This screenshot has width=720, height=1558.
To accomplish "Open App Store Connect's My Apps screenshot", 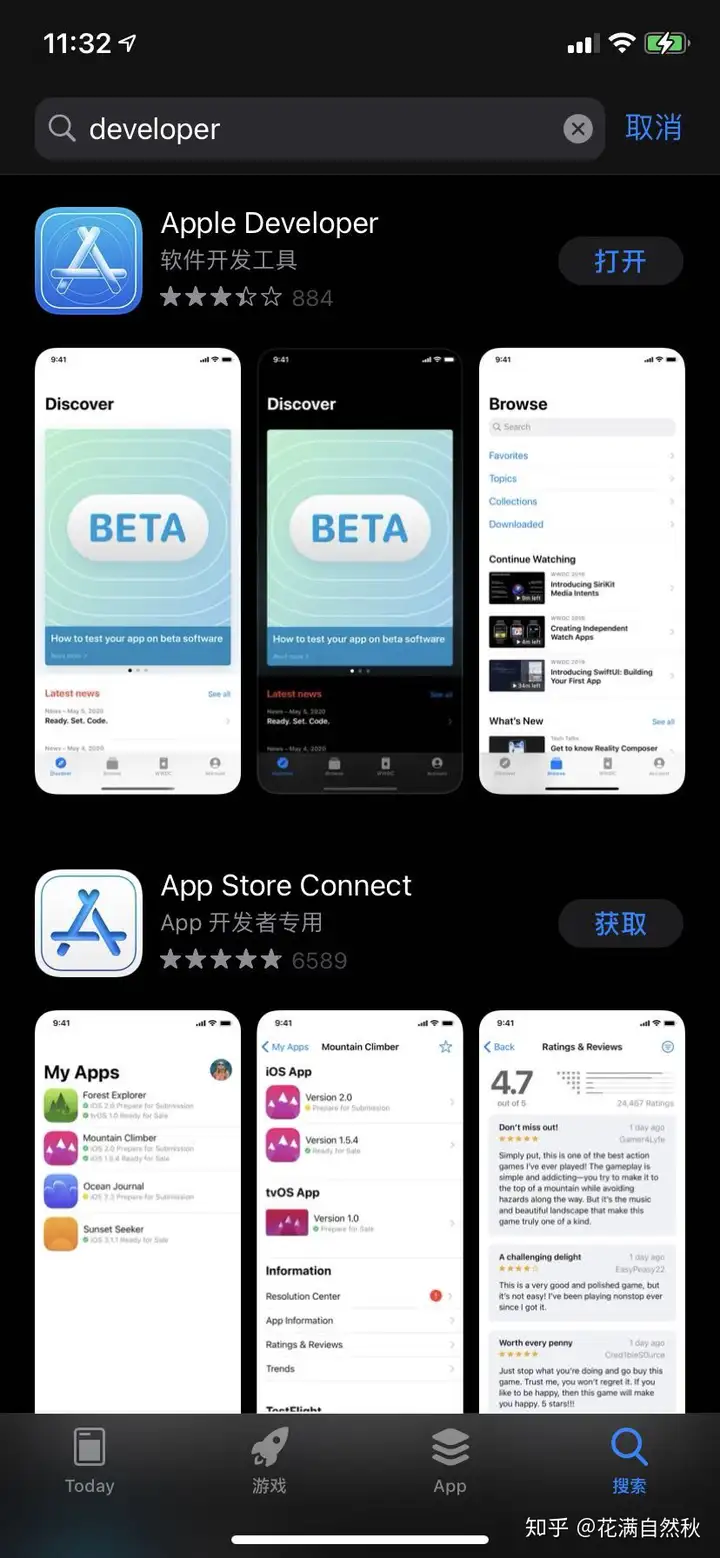I will coord(138,1210).
